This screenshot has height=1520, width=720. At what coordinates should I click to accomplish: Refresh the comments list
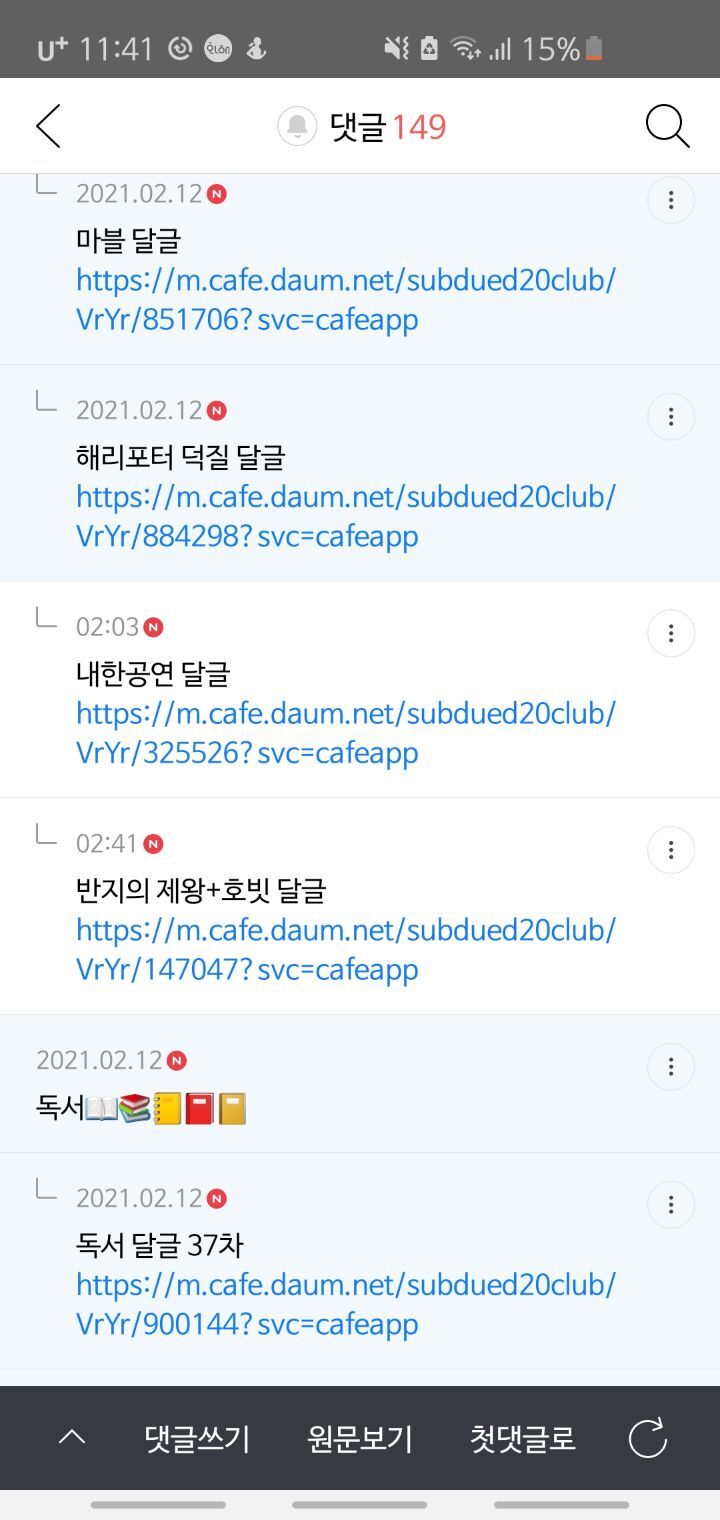coord(647,1439)
